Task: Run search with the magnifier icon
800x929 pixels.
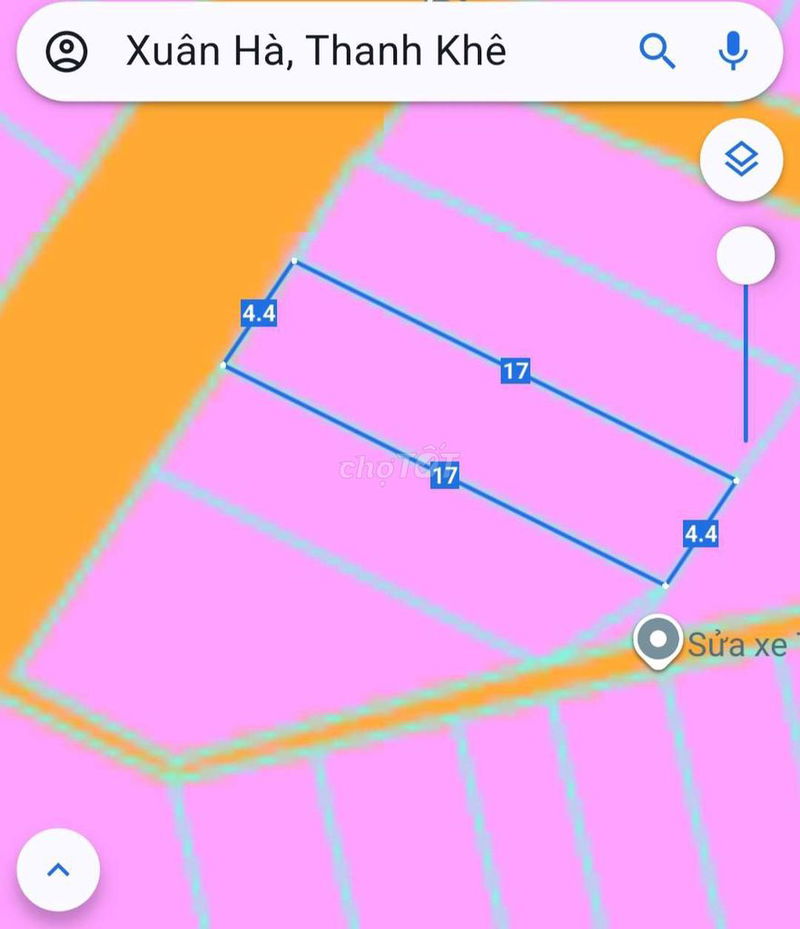Action: pos(656,51)
